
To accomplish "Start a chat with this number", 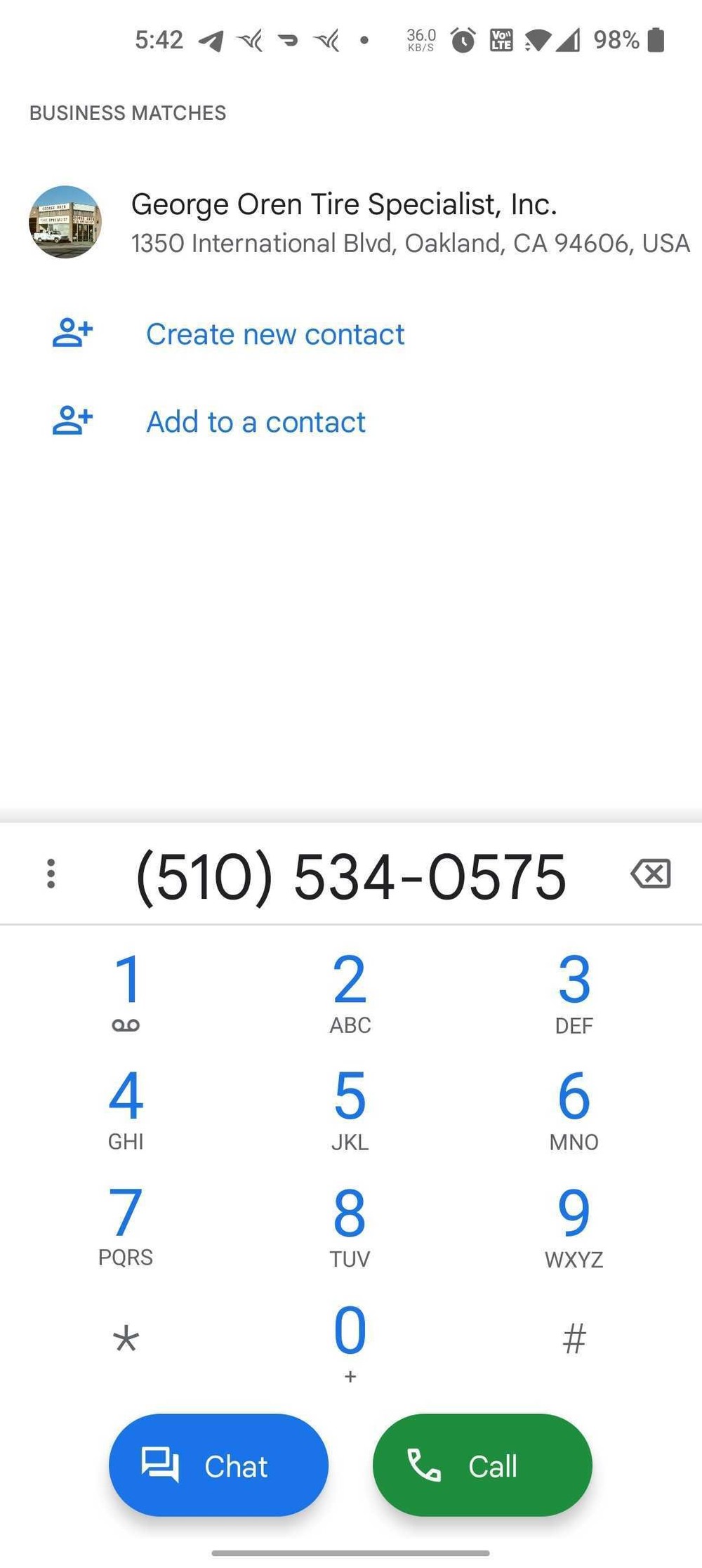I will click(218, 1465).
